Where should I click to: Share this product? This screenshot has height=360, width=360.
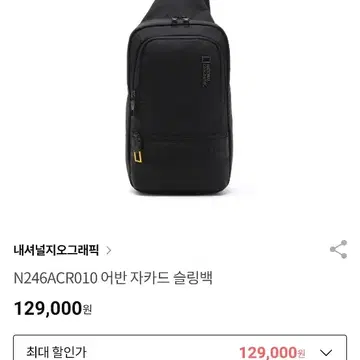pos(338,249)
